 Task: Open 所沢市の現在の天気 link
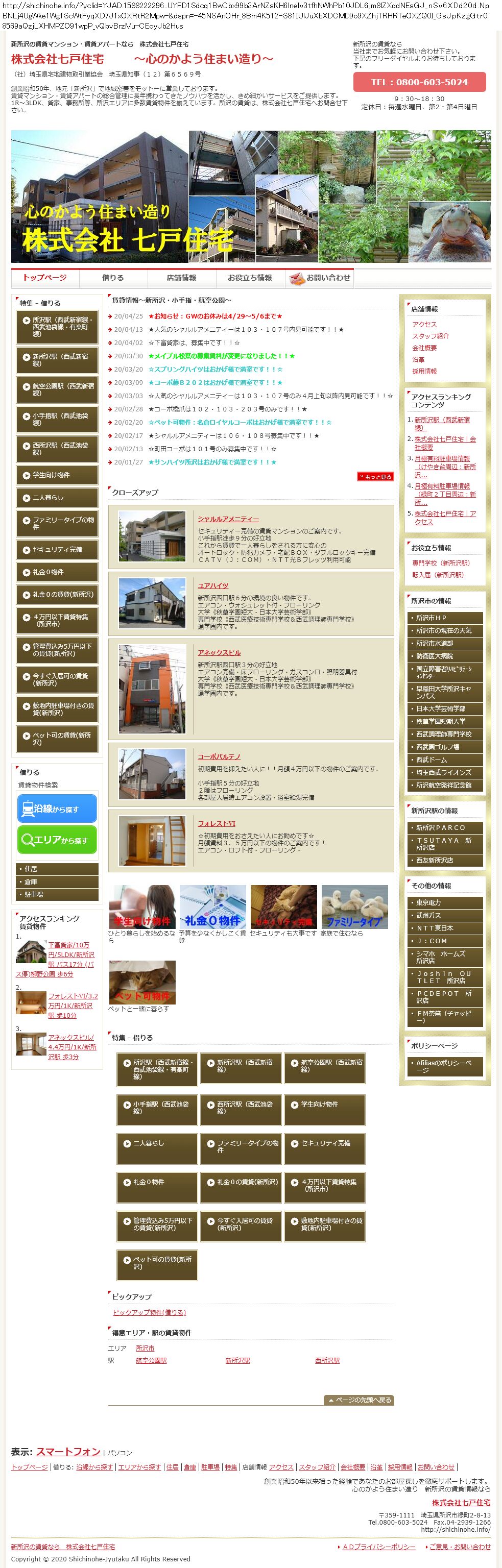pos(445,630)
